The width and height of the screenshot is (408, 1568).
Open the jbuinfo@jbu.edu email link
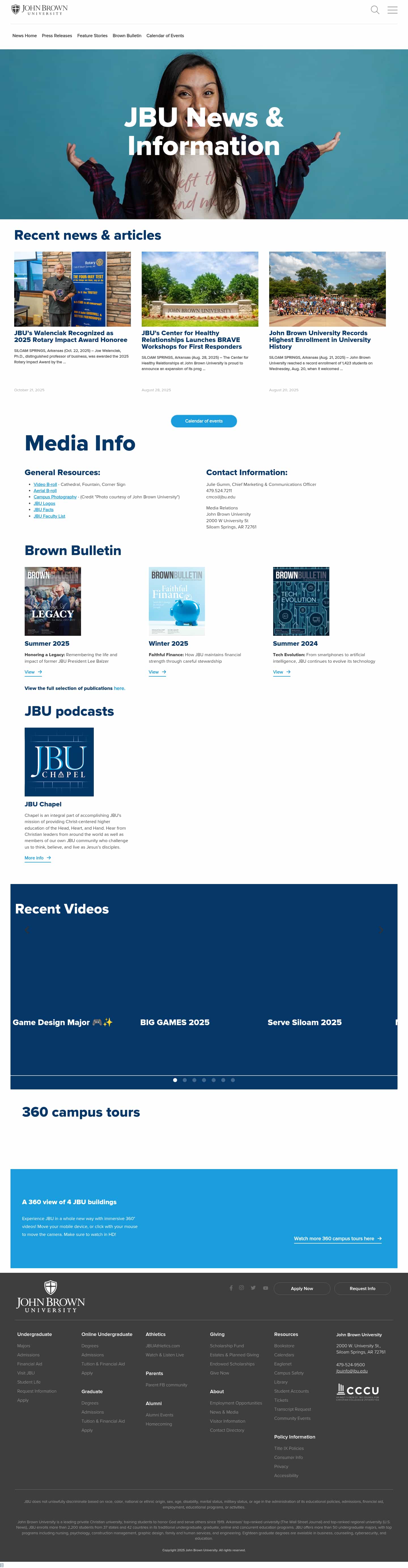[x=351, y=1371]
